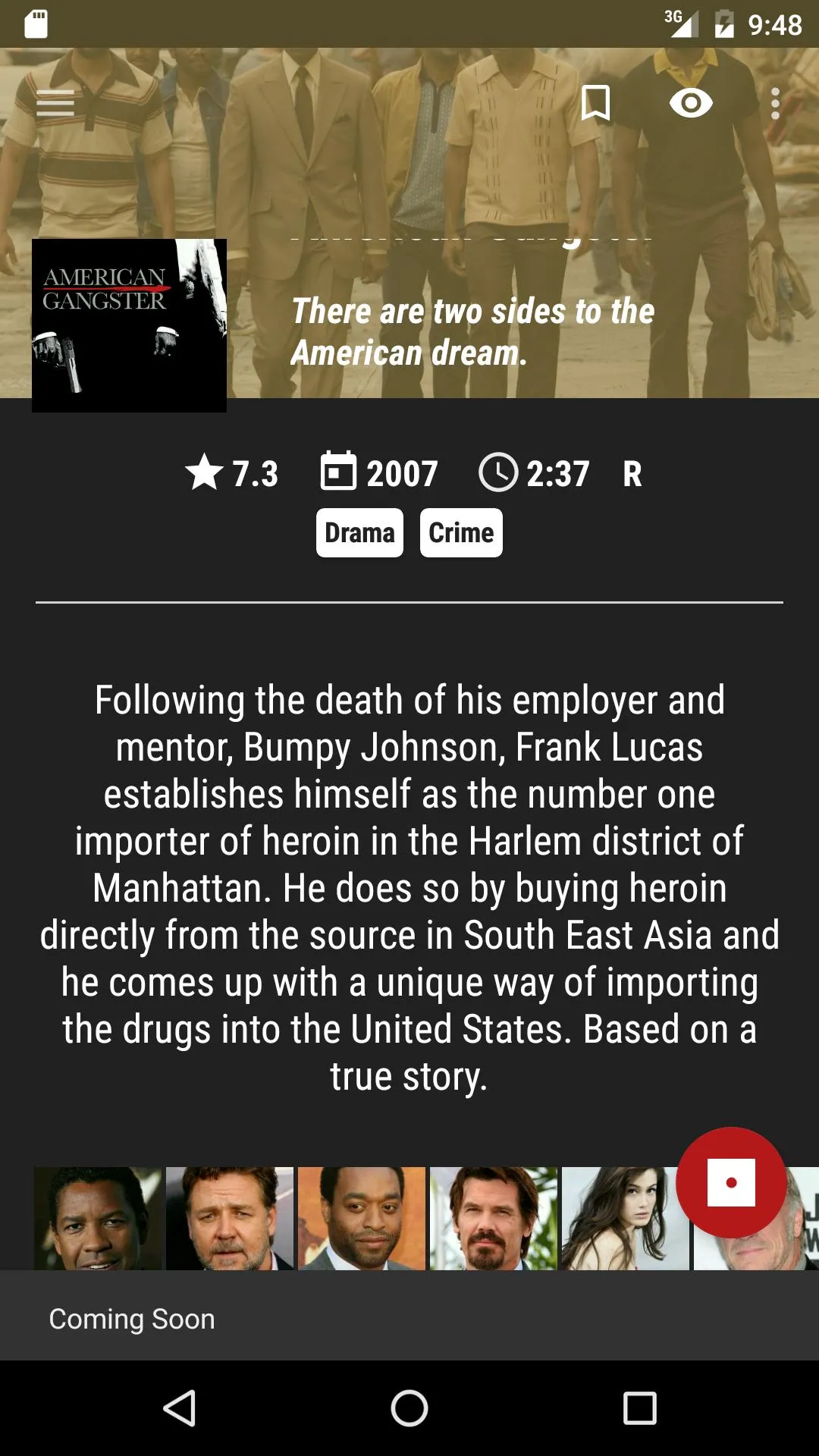
Task: Open the navigation drawer menu
Action: [x=55, y=102]
